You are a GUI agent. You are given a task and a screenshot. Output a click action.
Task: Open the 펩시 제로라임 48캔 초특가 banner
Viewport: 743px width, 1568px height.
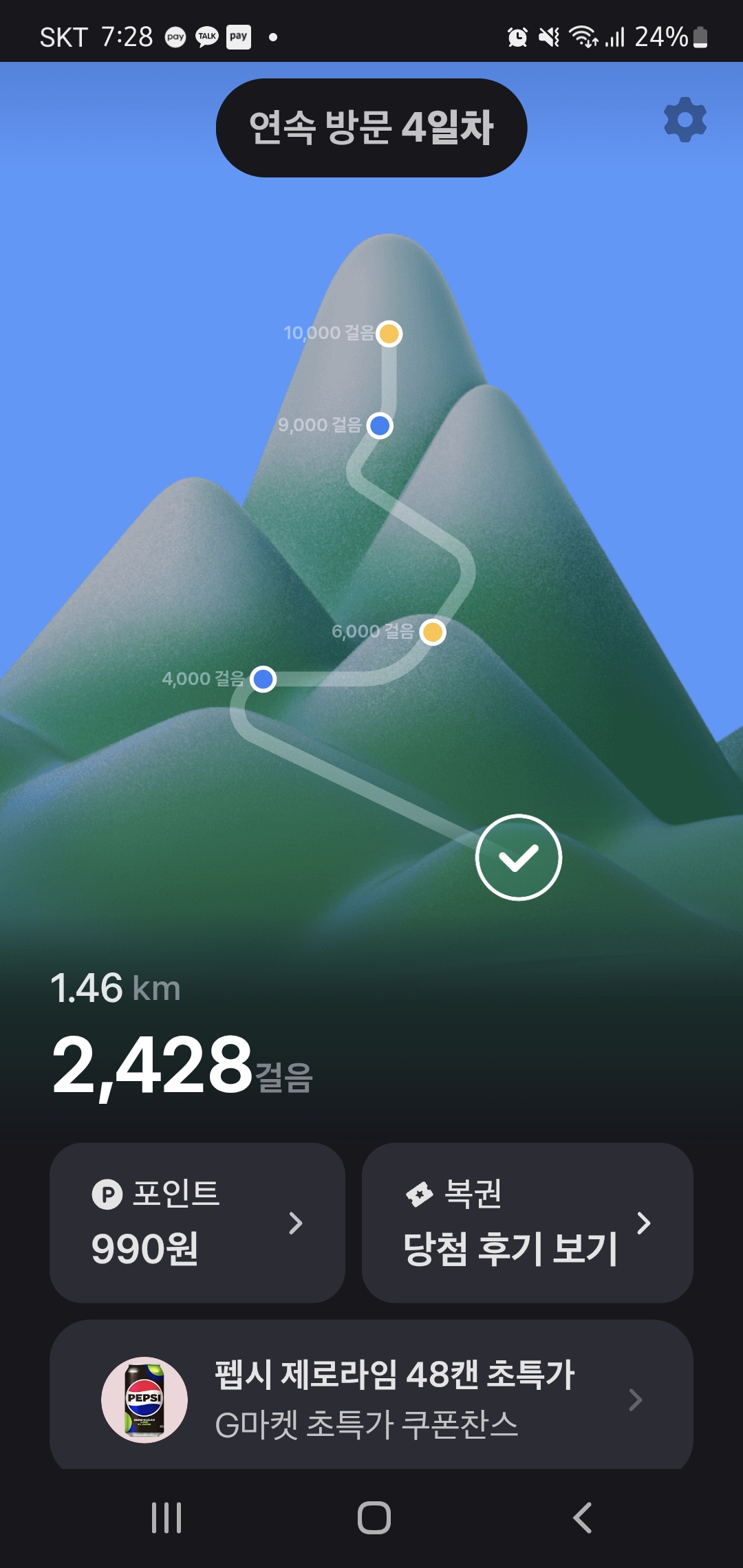(371, 1395)
